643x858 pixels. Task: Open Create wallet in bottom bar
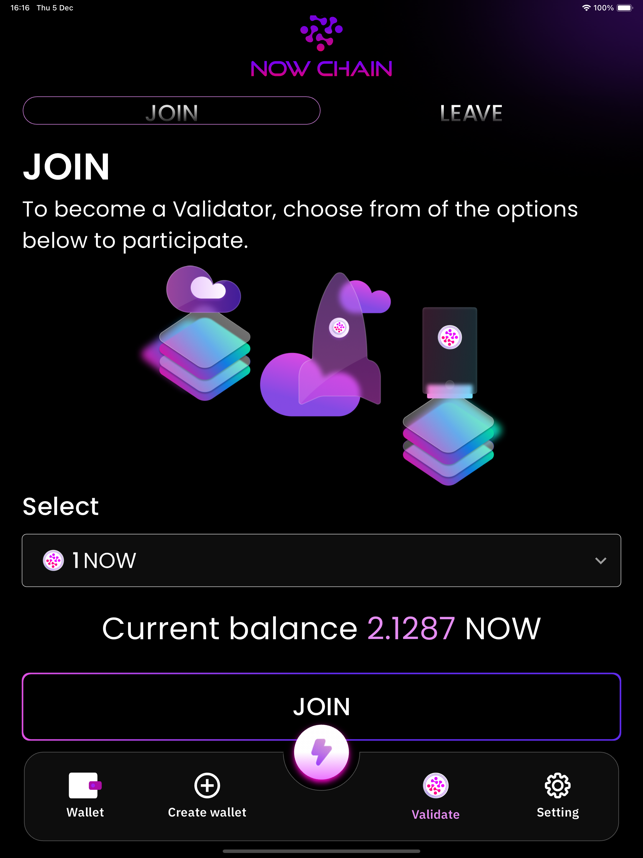pyautogui.click(x=207, y=795)
